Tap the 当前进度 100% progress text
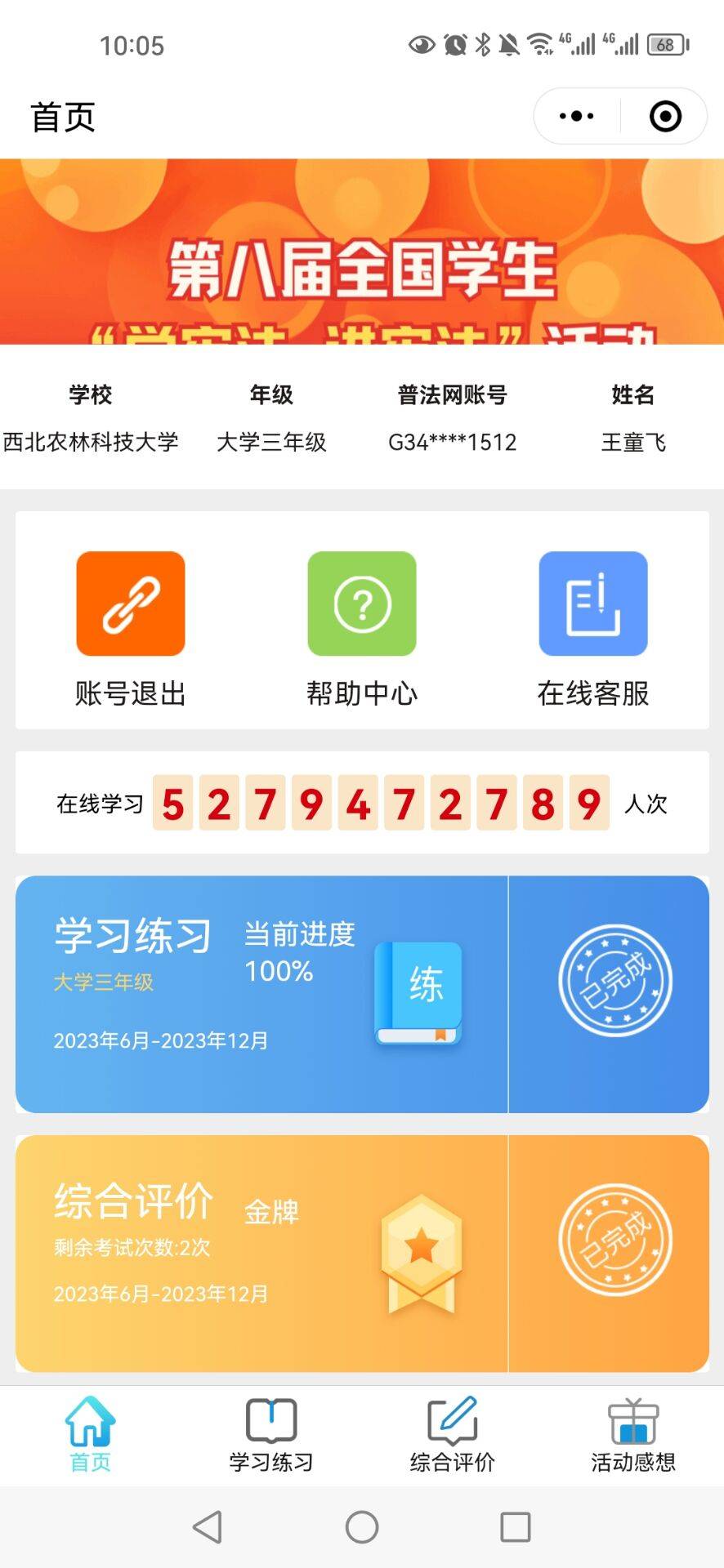Screen dimensions: 724x1568 299,953
